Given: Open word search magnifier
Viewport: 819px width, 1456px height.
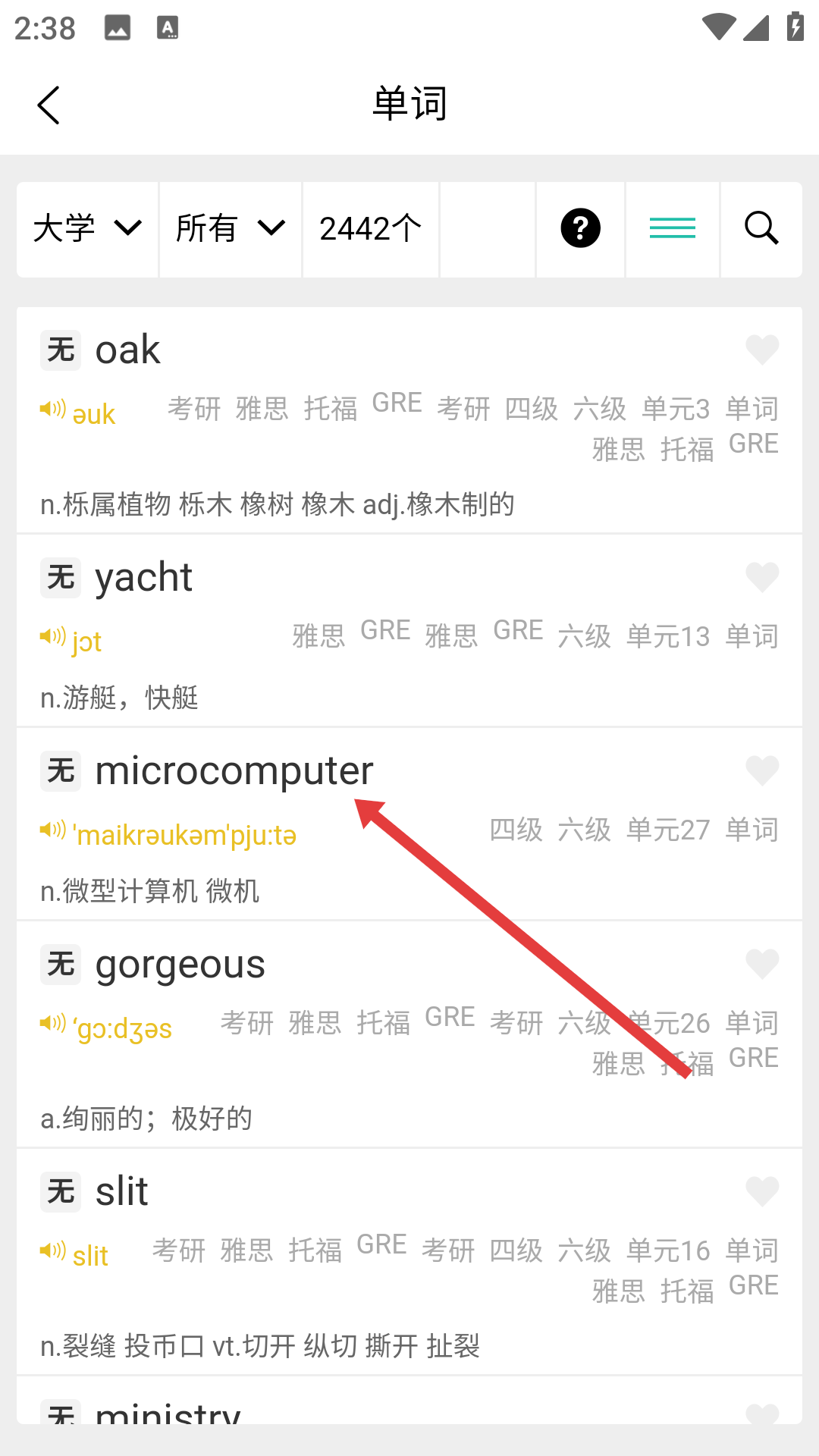Looking at the screenshot, I should point(761,228).
